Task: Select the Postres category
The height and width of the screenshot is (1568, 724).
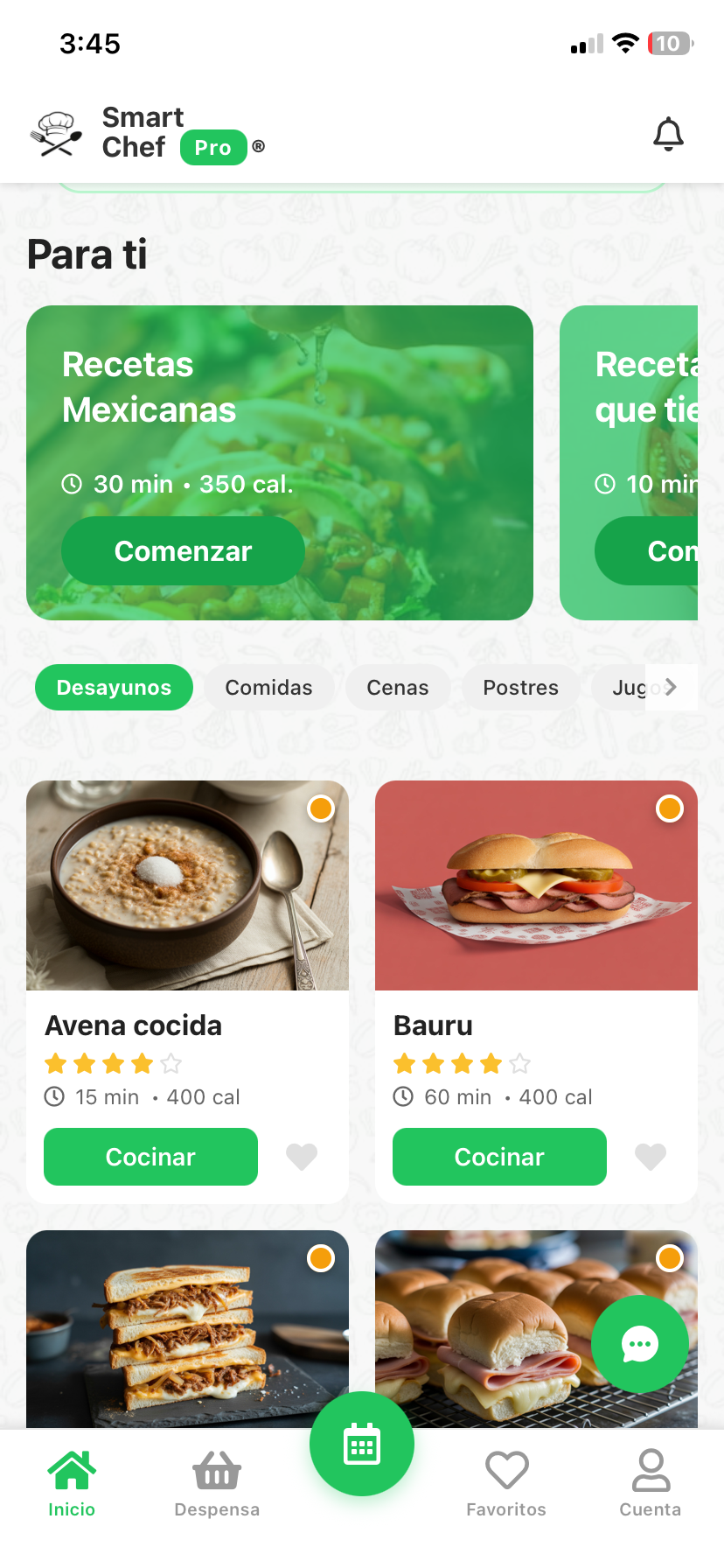Action: pyautogui.click(x=519, y=687)
